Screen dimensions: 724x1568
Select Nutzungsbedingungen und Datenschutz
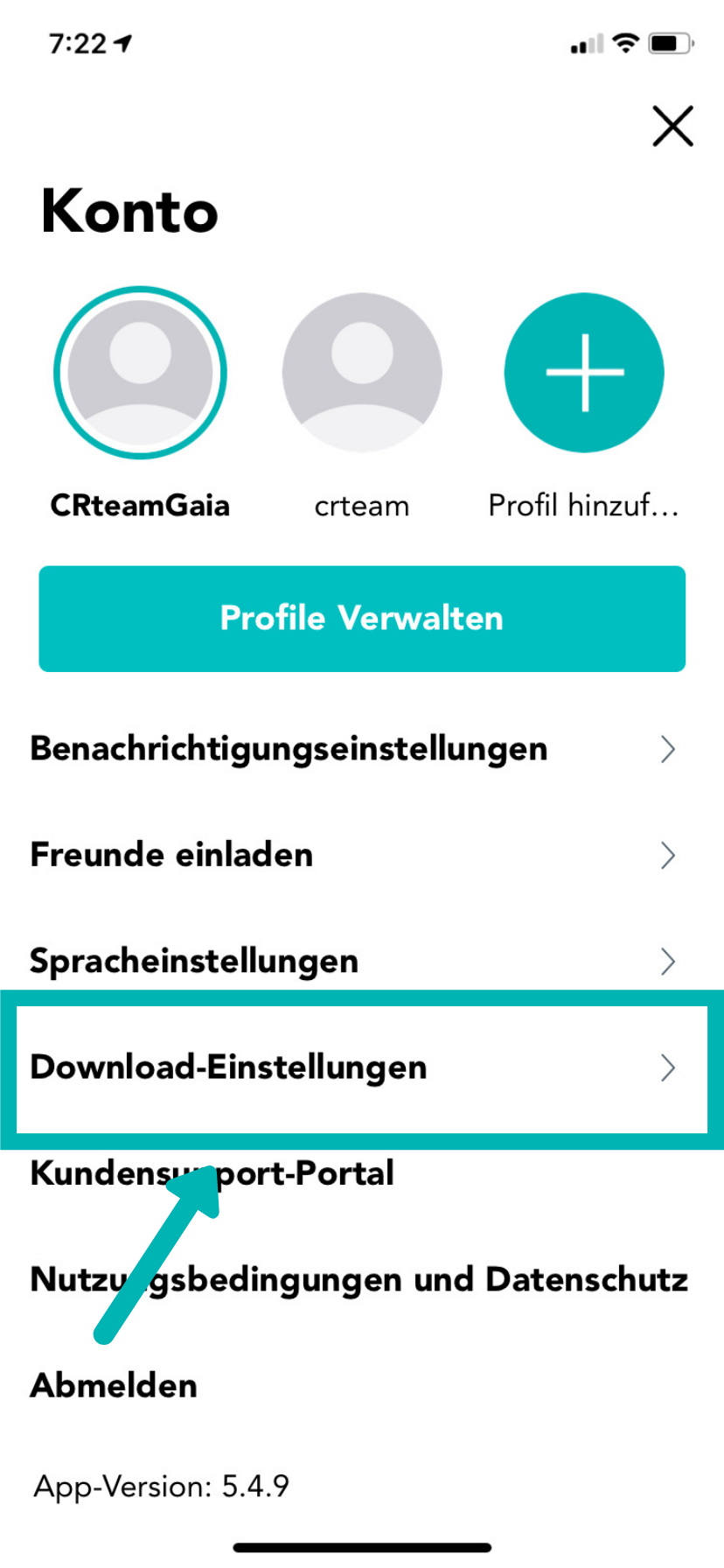click(x=358, y=1279)
